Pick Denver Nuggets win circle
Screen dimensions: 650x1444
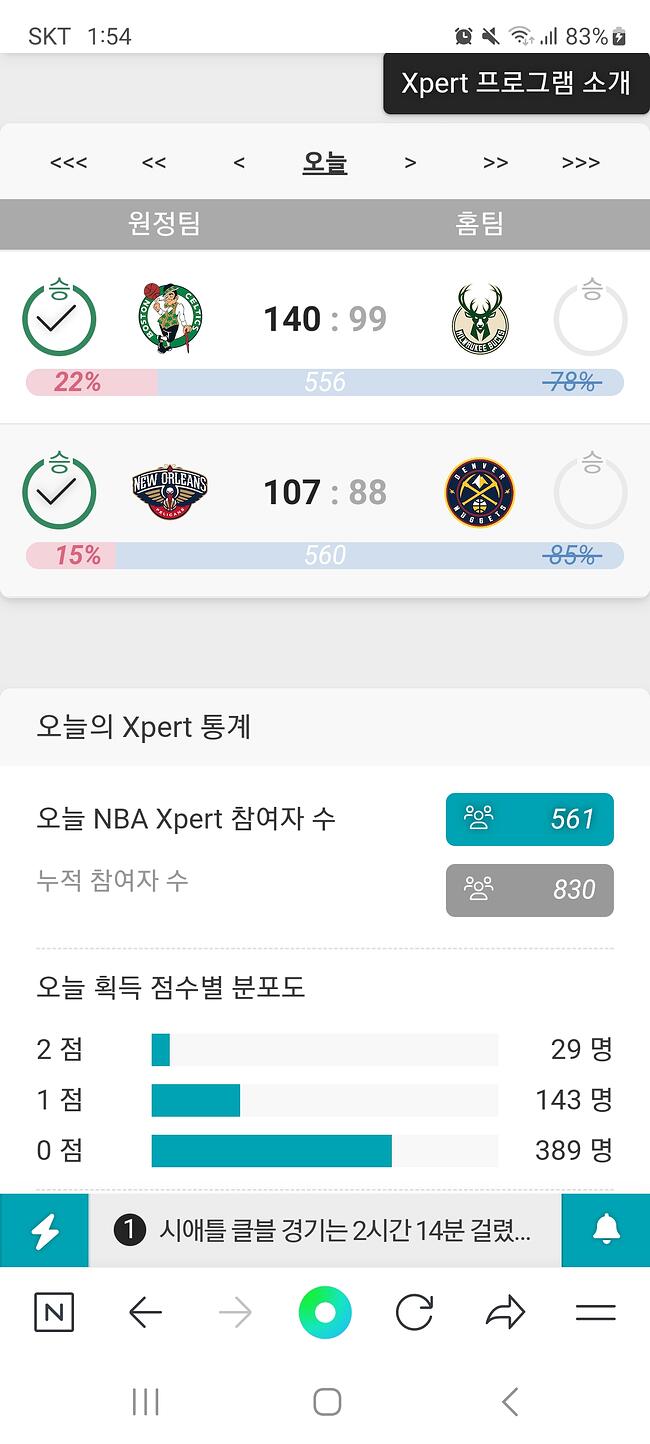pyautogui.click(x=590, y=492)
